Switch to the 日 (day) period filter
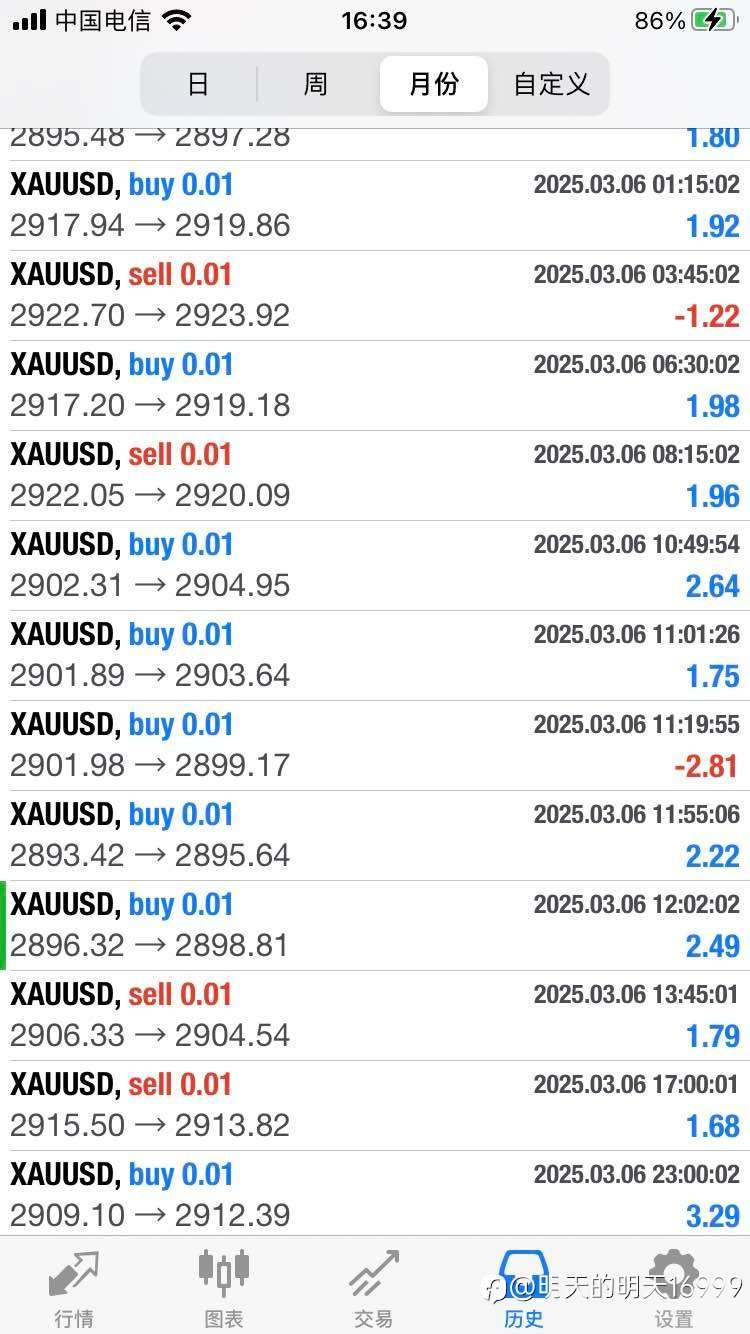 (x=198, y=84)
